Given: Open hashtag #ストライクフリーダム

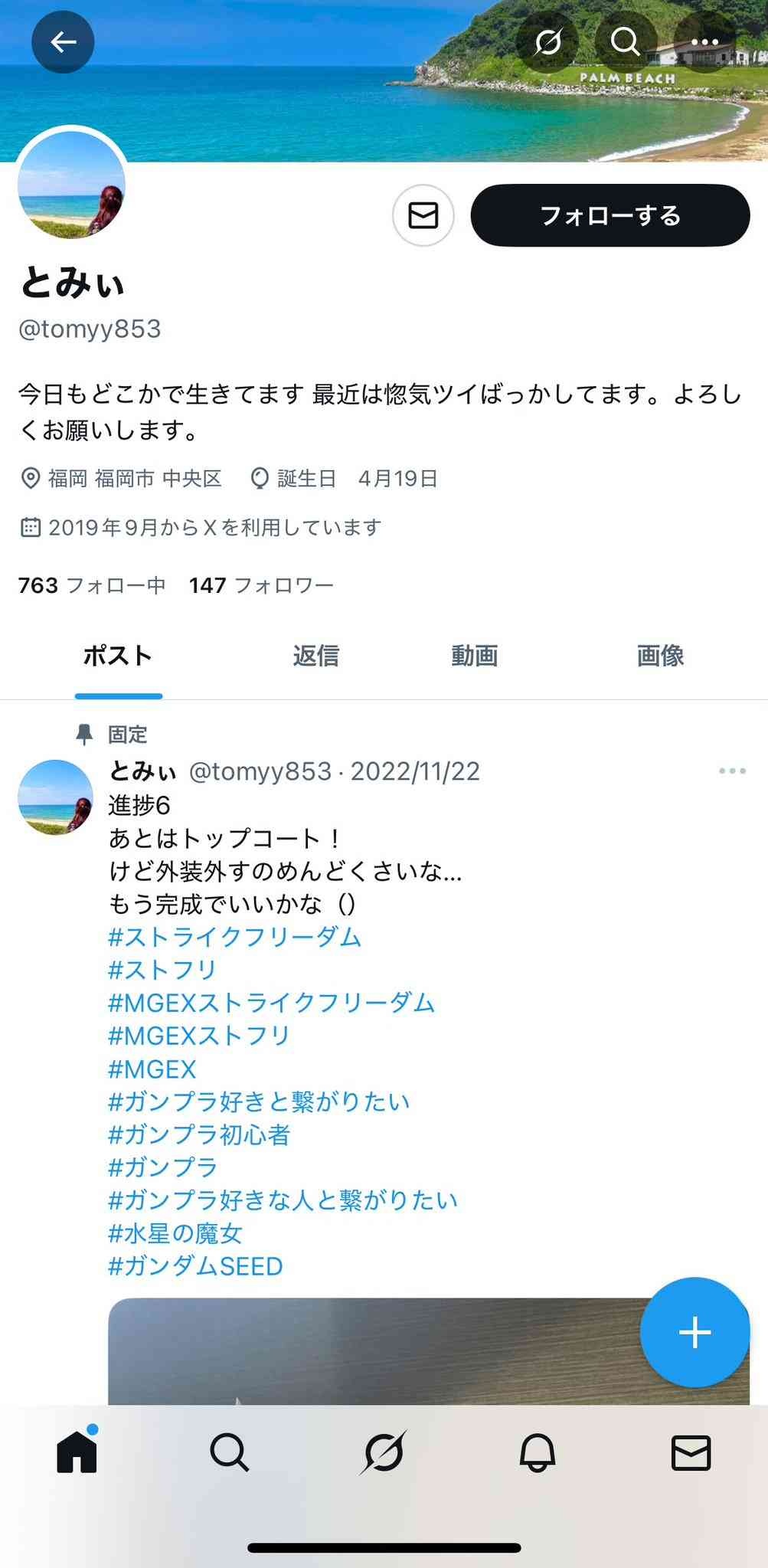Looking at the screenshot, I should click(x=234, y=937).
